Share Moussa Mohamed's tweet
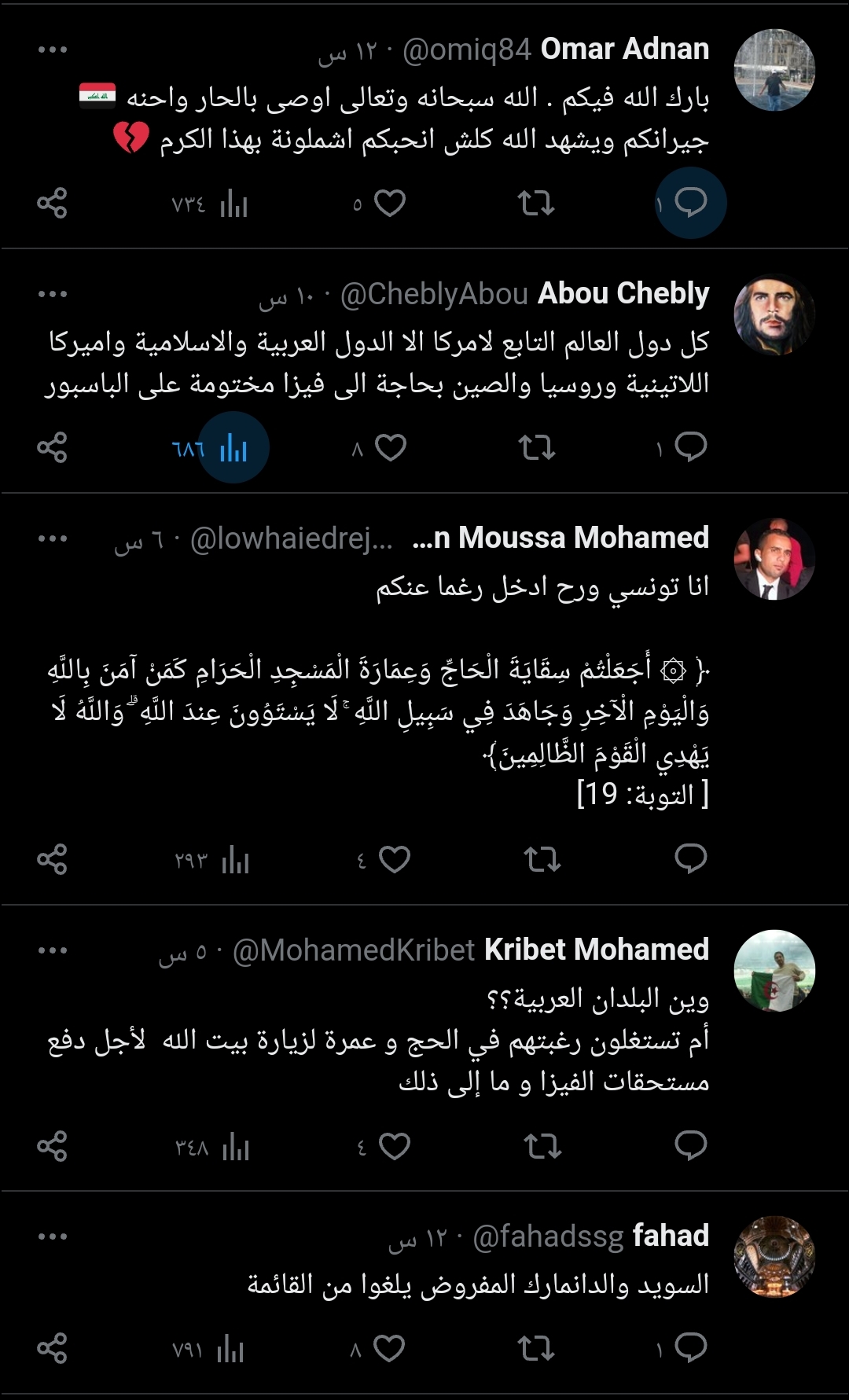This screenshot has height=1400, width=849. pos(52,859)
